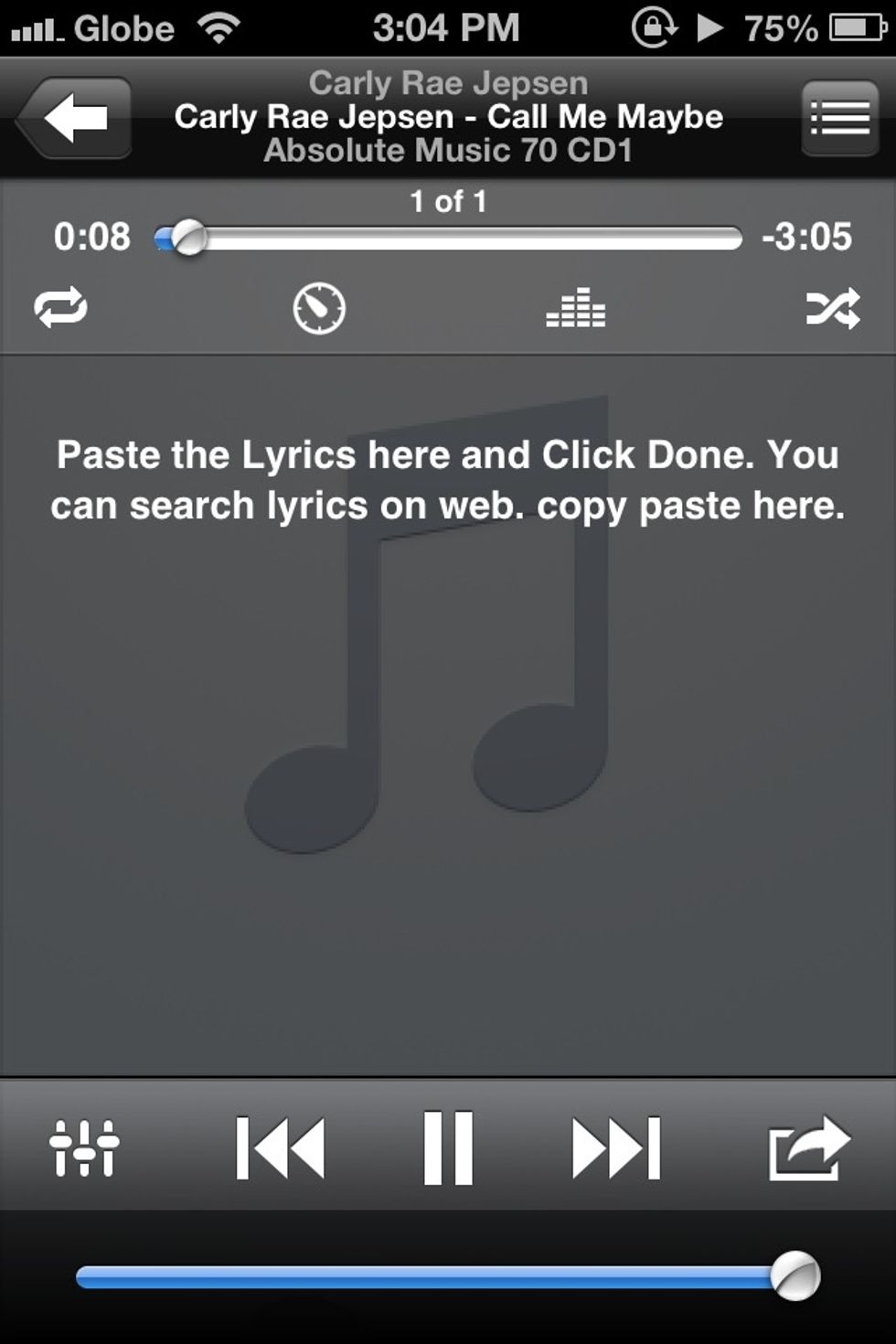Open the equalizer bars icon
Viewport: 896px width, 1344px height.
pyautogui.click(x=576, y=308)
